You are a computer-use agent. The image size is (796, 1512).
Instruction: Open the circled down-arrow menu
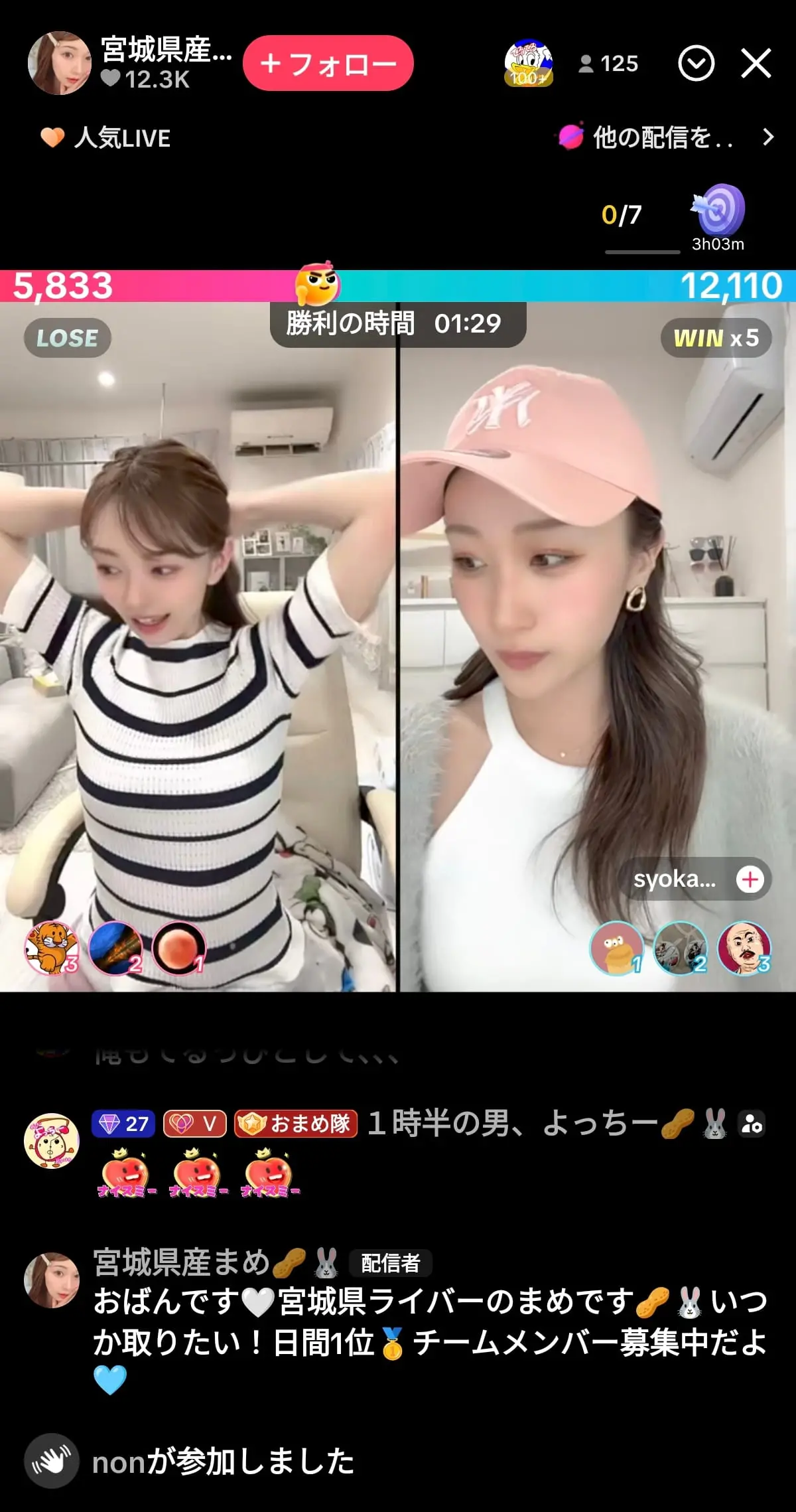click(696, 64)
